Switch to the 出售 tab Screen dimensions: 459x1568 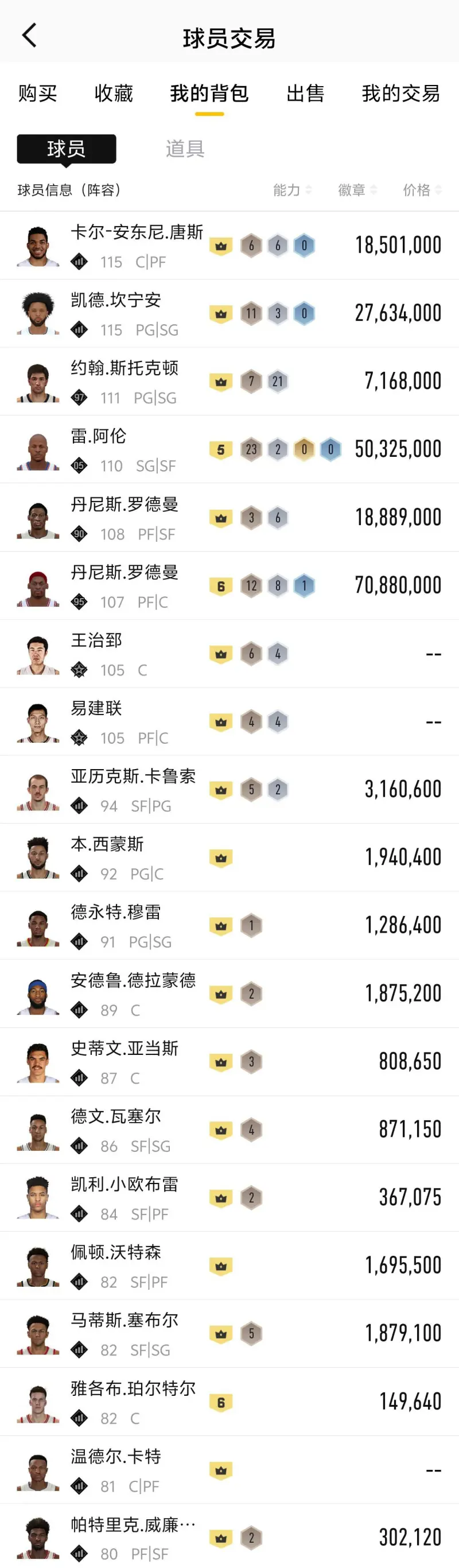tap(305, 94)
